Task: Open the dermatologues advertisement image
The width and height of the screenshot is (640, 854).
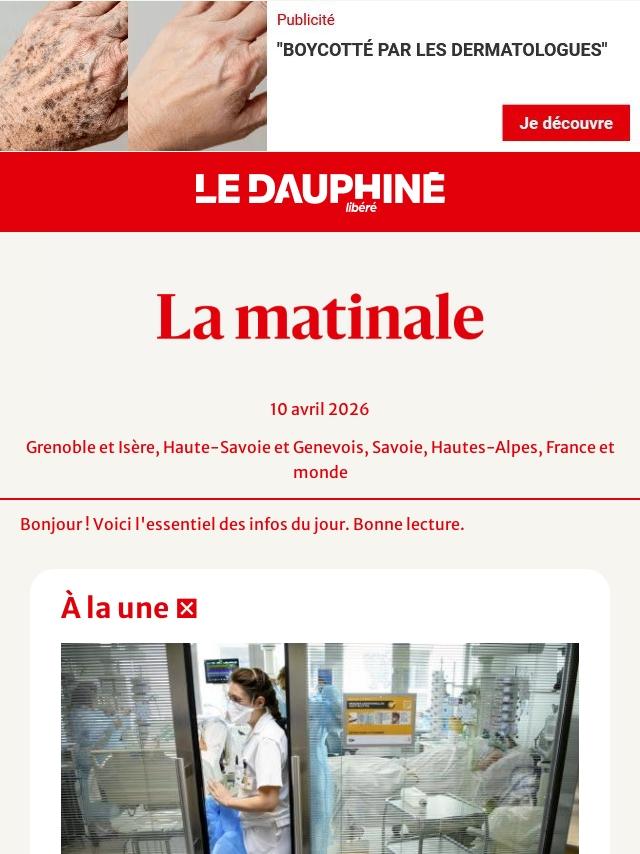Action: (133, 76)
